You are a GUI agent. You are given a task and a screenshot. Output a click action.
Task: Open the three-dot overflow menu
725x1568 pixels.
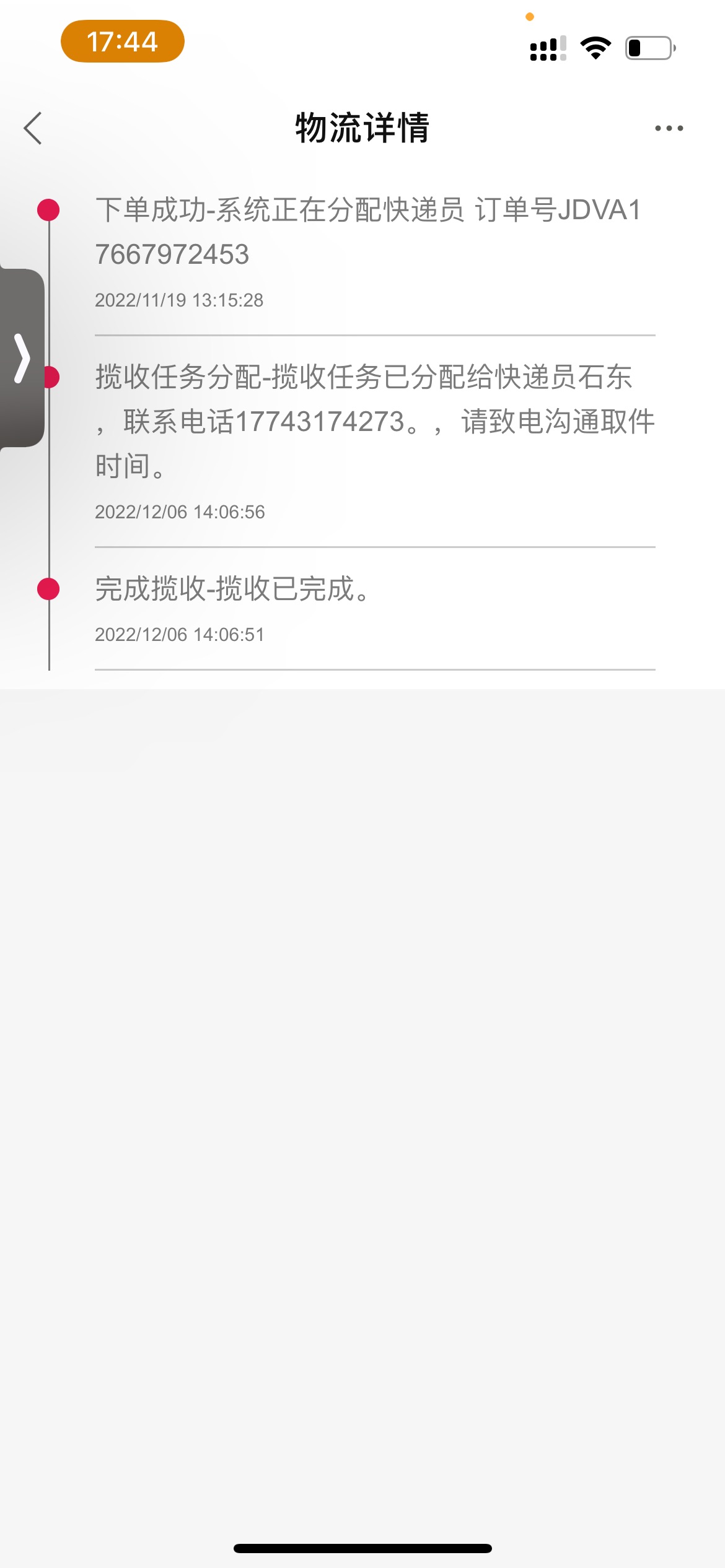[669, 128]
